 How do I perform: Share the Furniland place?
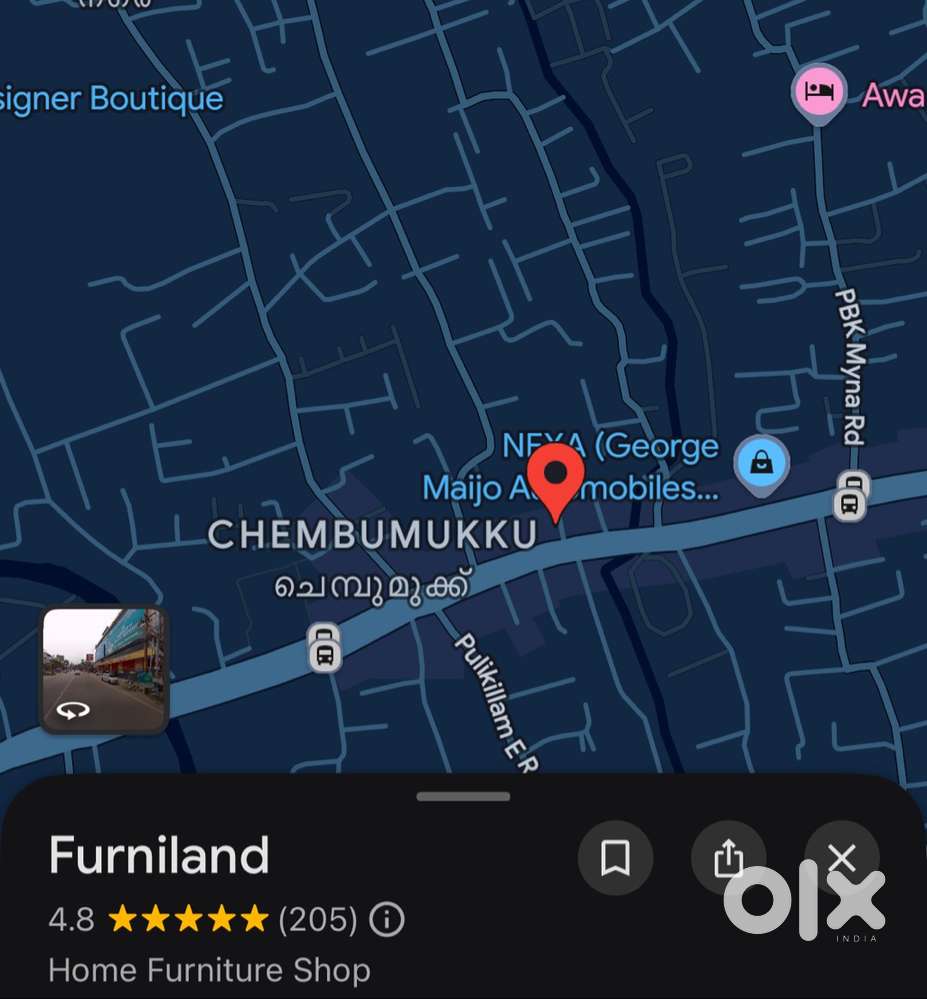tap(729, 858)
